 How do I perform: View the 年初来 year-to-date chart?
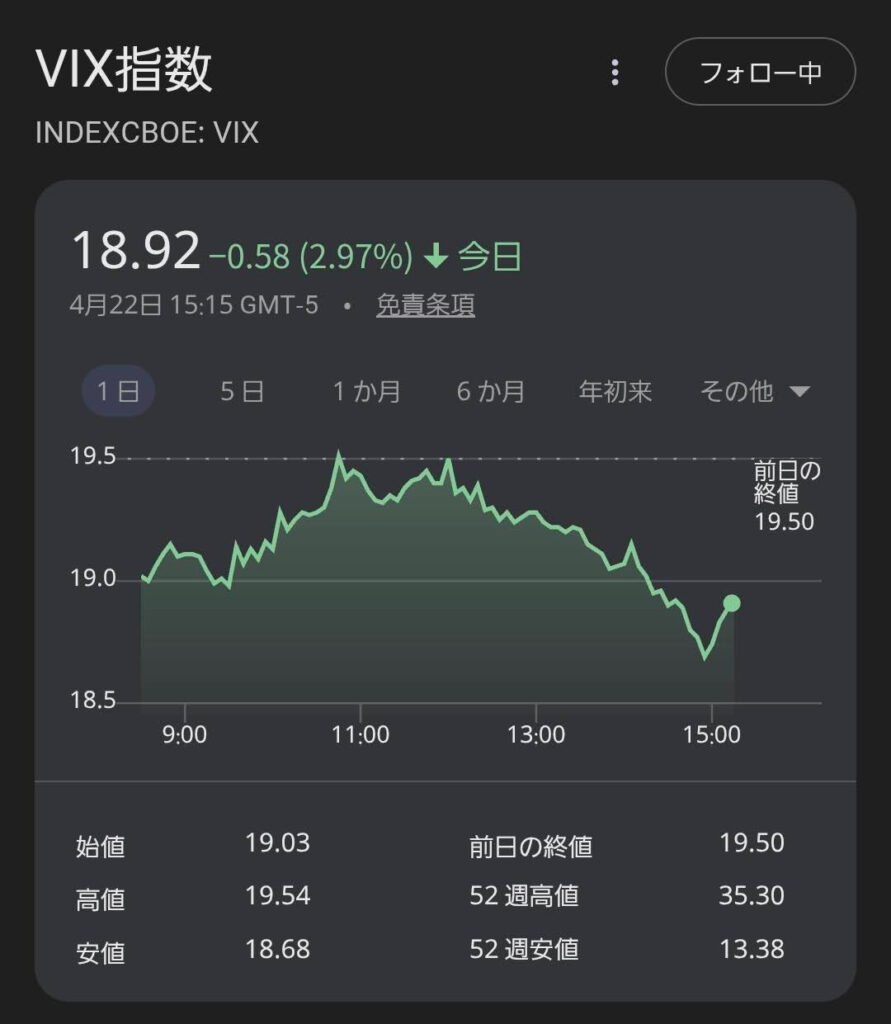tap(615, 391)
